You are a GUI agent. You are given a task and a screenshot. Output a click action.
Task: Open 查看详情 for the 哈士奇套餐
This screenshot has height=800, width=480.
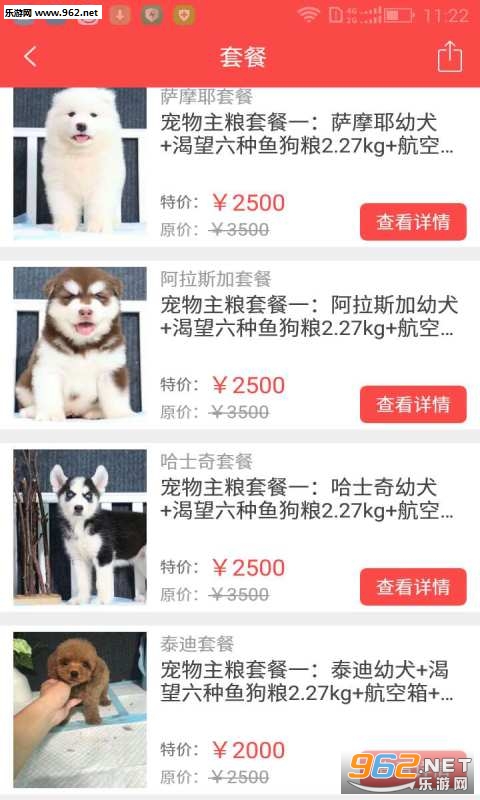point(413,587)
